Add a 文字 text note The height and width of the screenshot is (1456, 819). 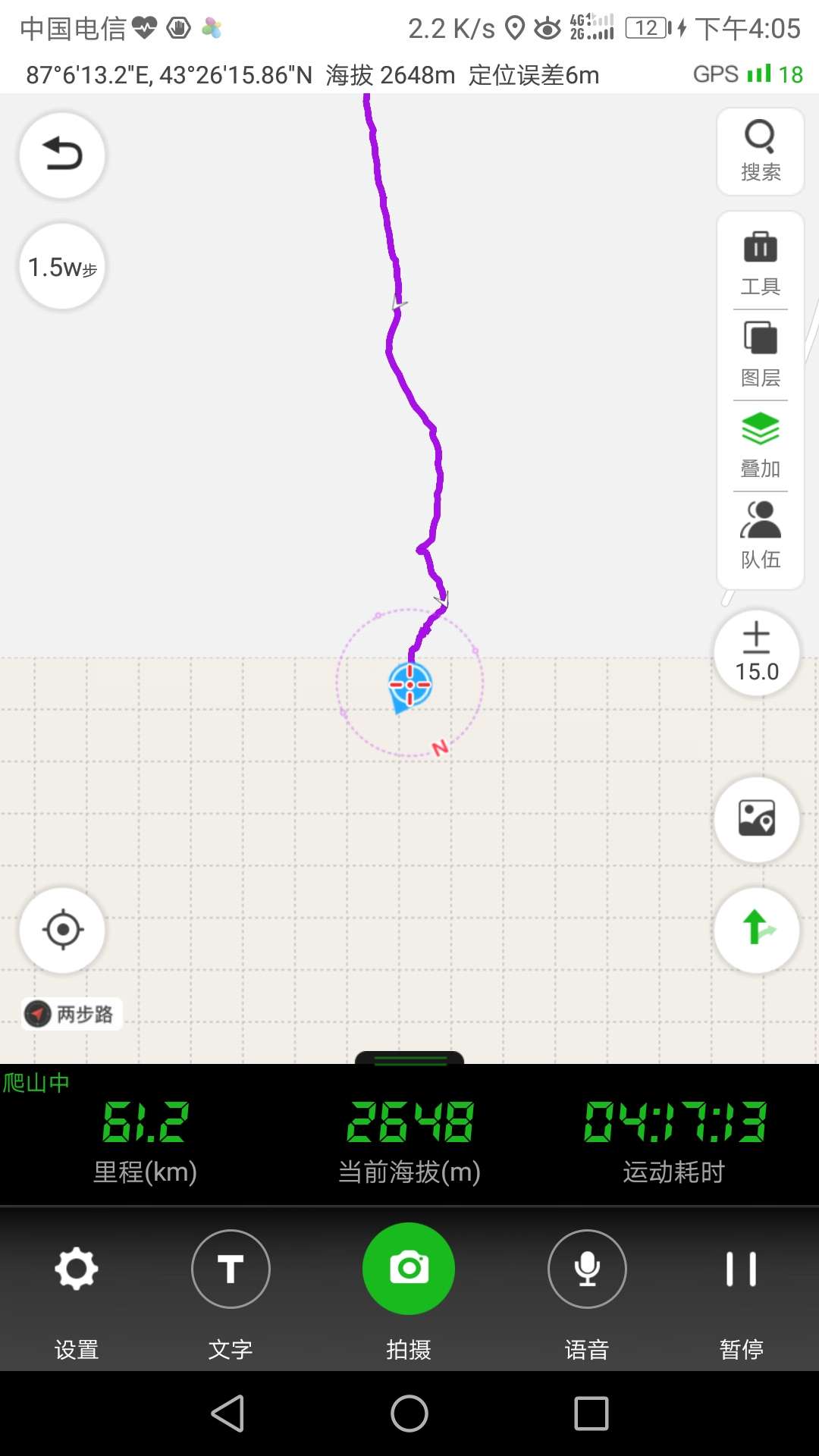pos(231,1289)
